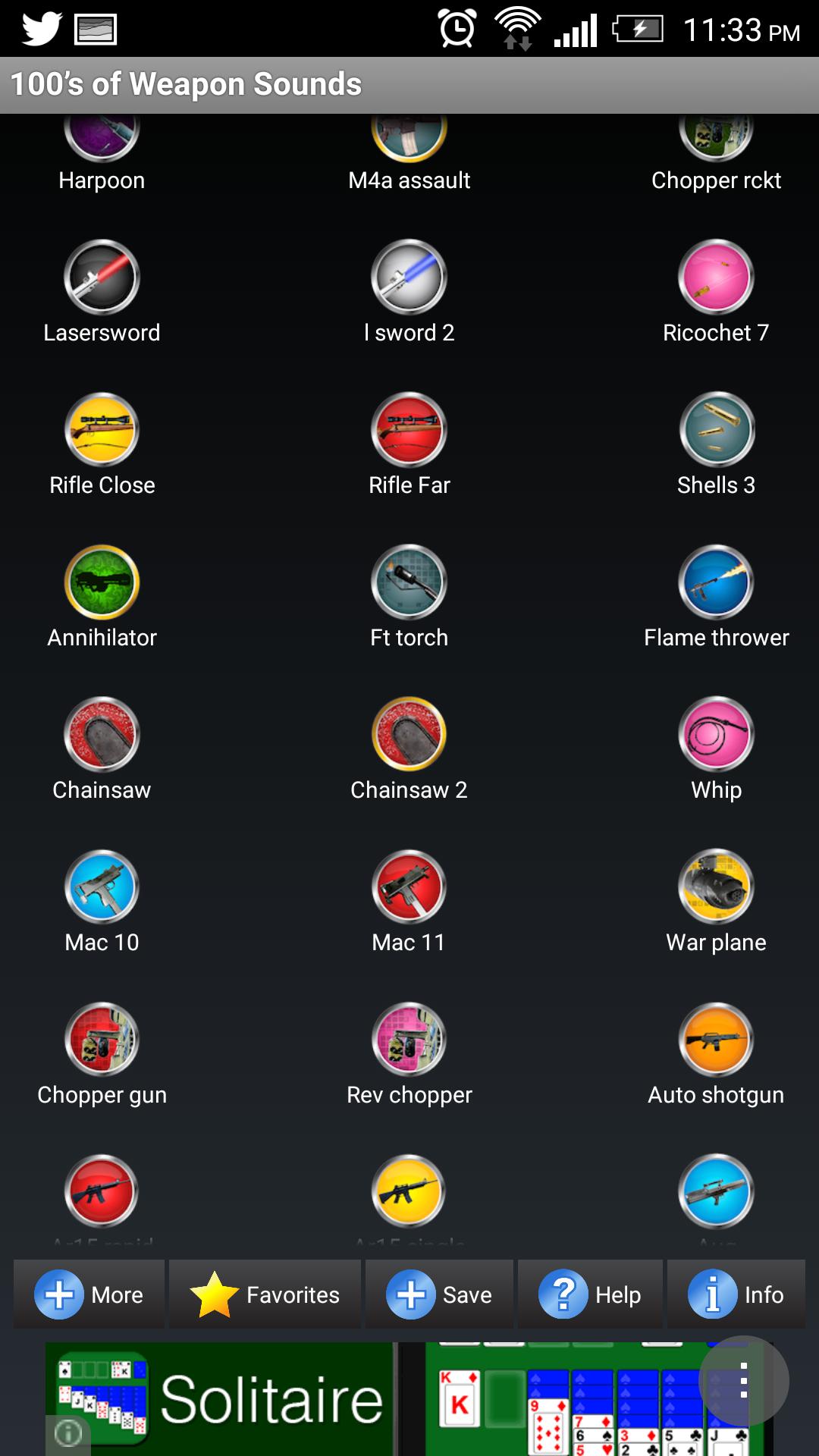Tap the Ft torch sound button
819x1456 pixels.
coord(409,582)
